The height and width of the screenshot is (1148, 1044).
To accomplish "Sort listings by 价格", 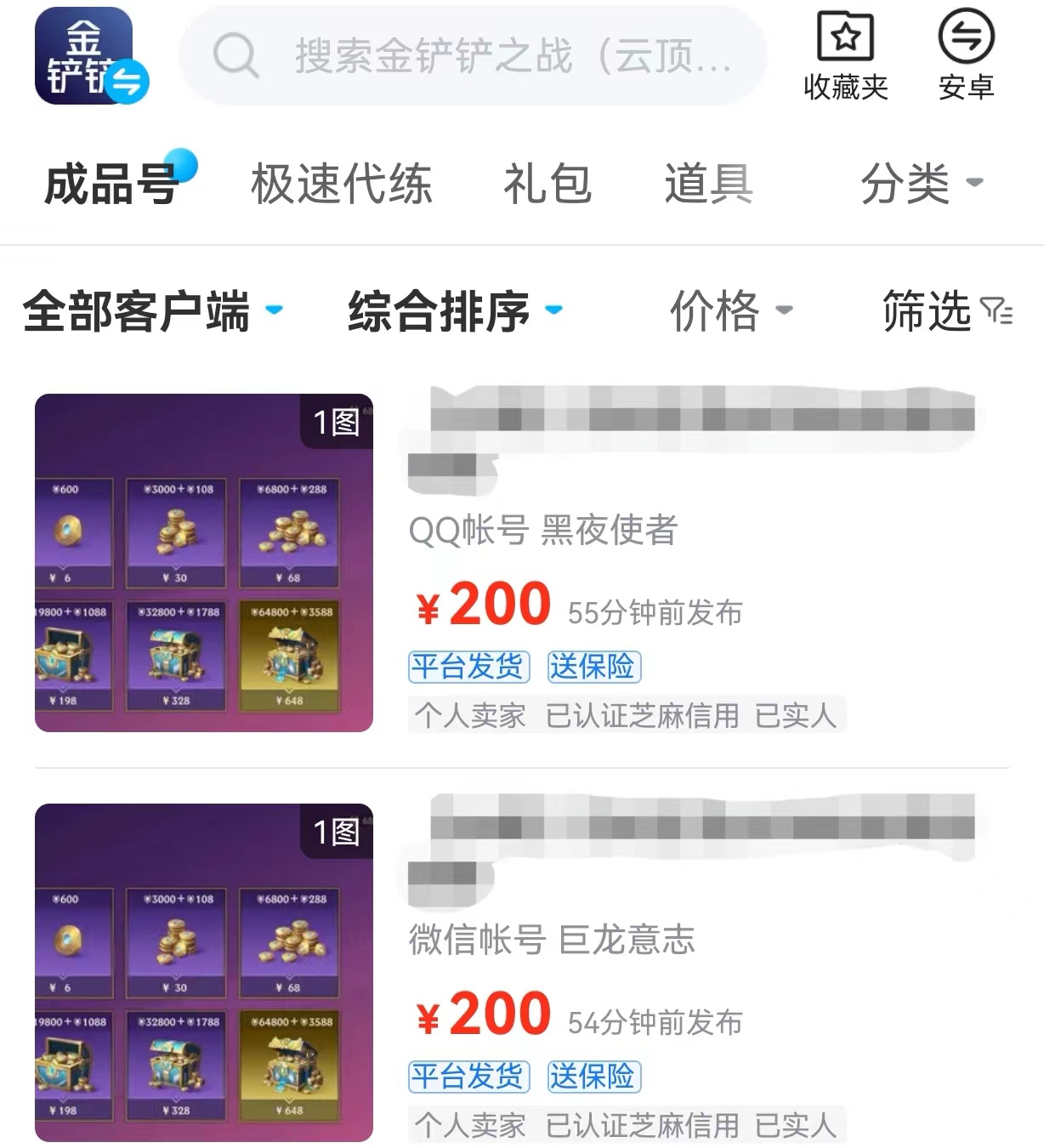I will pos(730,311).
